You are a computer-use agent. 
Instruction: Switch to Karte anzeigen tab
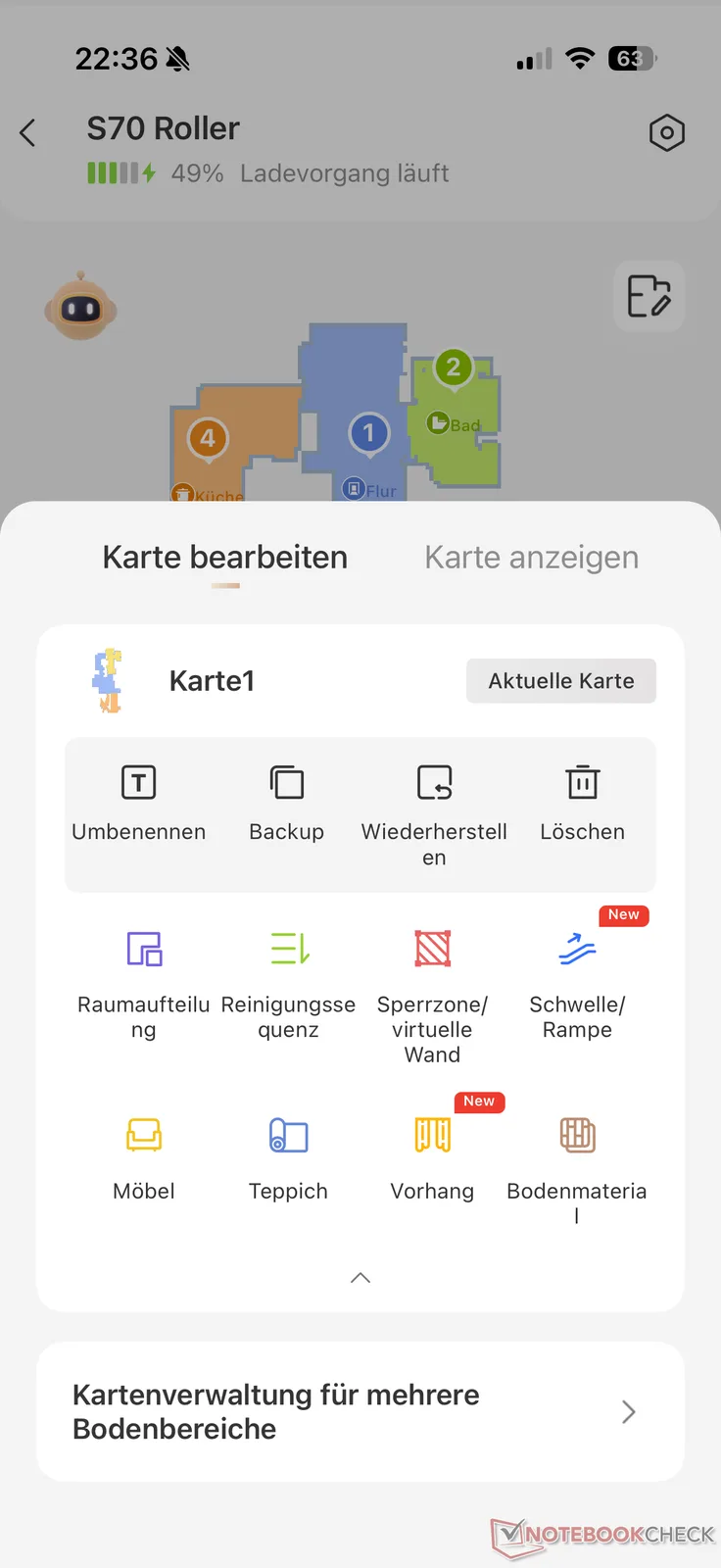[531, 558]
